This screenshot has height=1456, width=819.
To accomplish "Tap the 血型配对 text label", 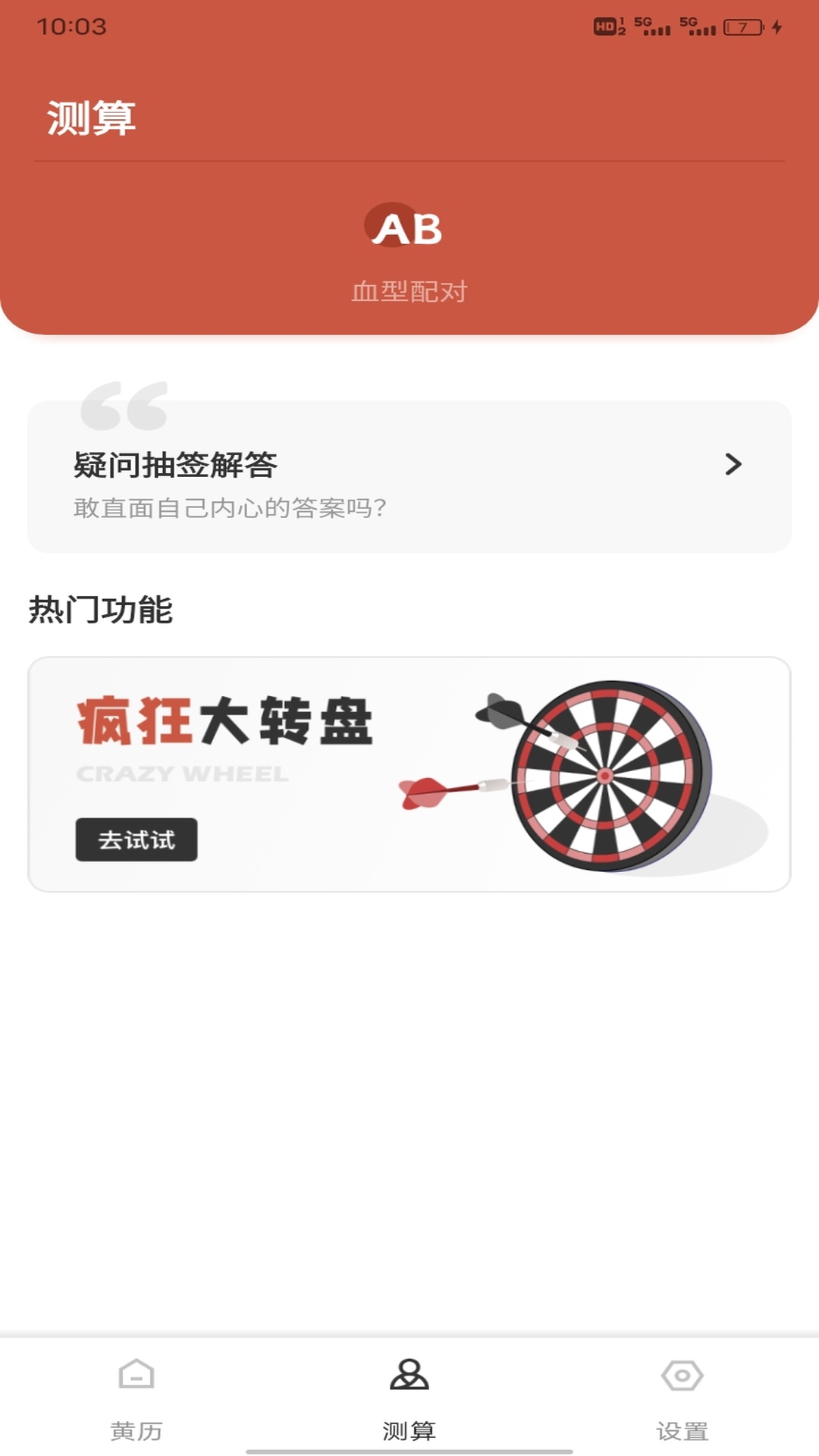I will coord(409,292).
